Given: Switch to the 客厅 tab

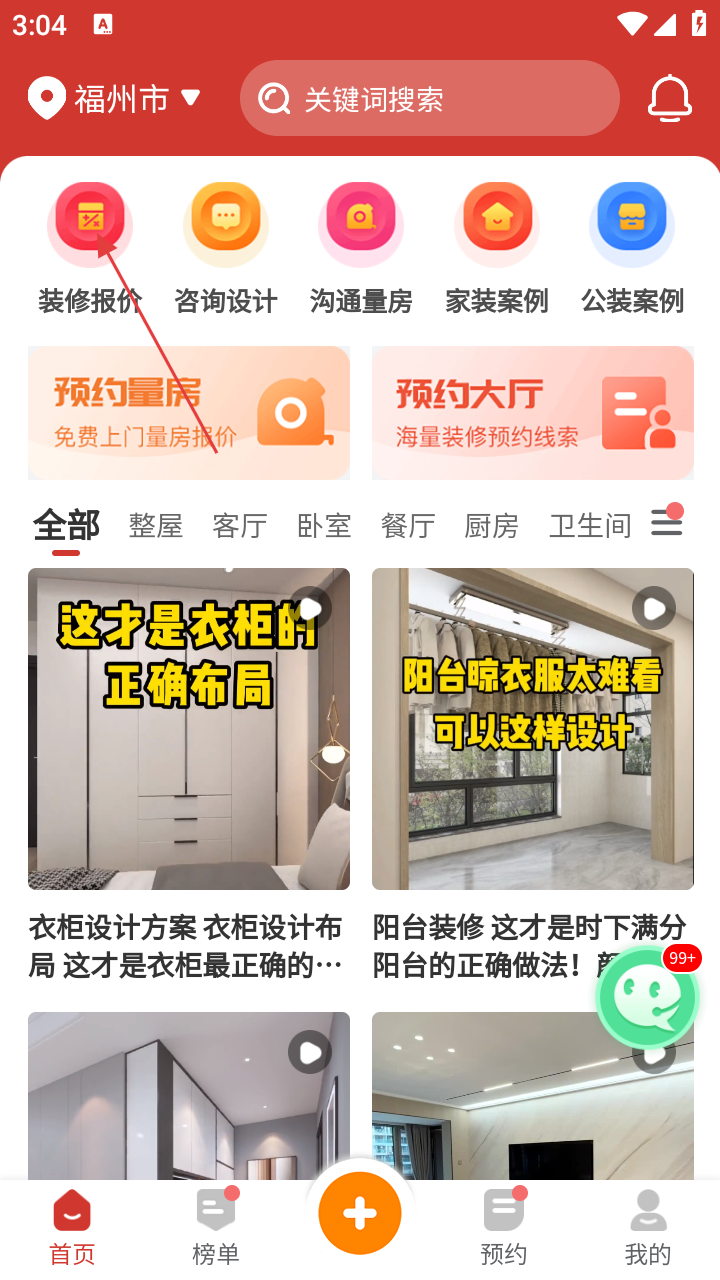Looking at the screenshot, I should click(x=239, y=525).
